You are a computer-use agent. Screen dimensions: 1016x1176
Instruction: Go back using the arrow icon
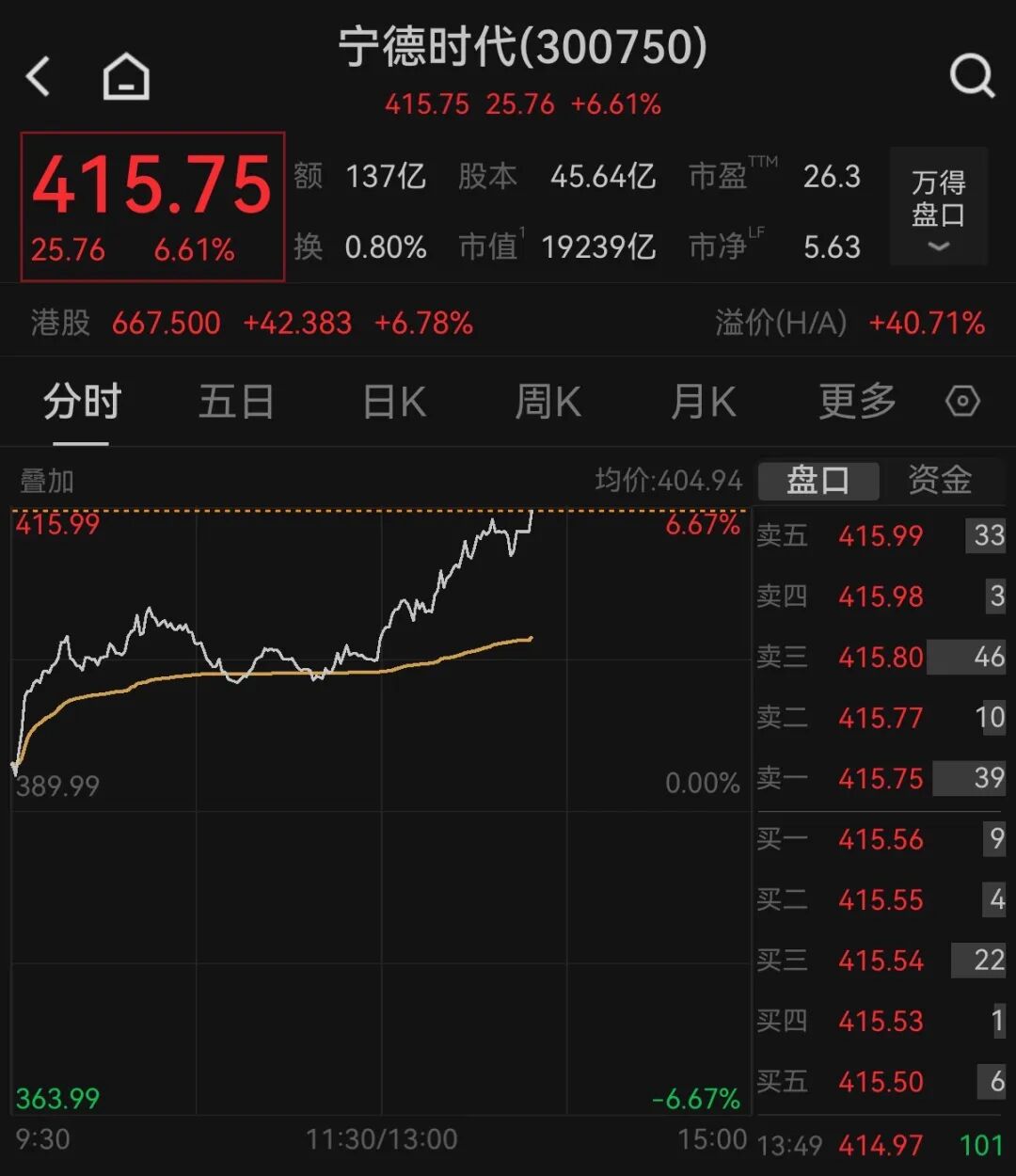(x=39, y=76)
